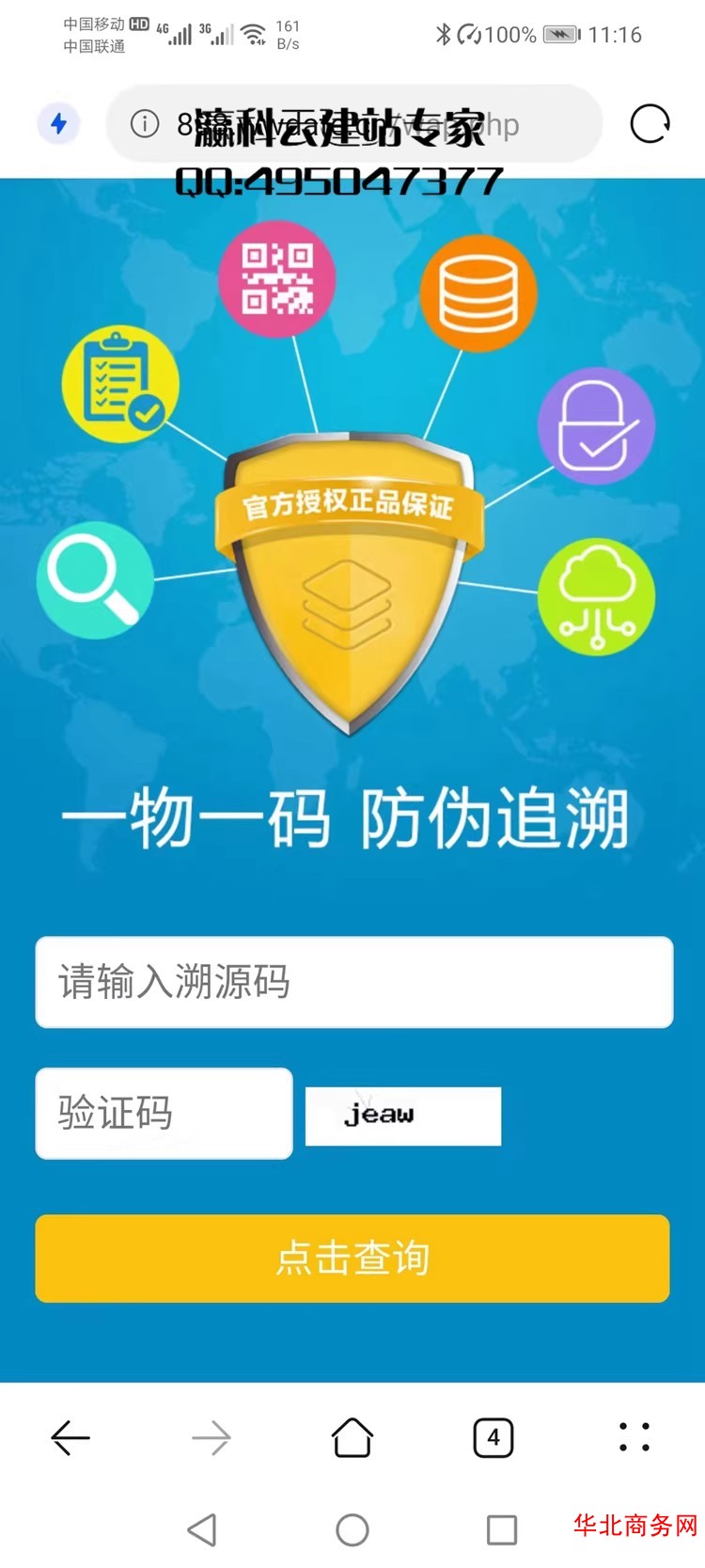Refresh the captcha image

coord(403,1117)
